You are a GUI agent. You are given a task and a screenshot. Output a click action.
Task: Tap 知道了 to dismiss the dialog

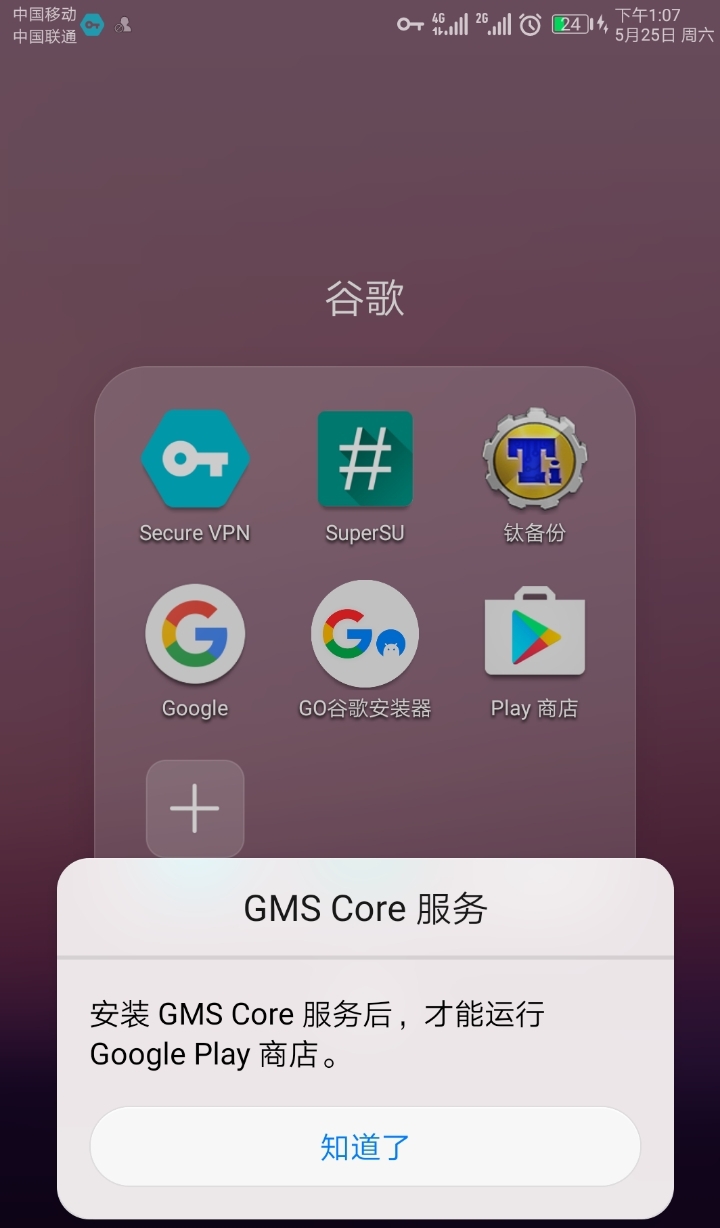[364, 1147]
